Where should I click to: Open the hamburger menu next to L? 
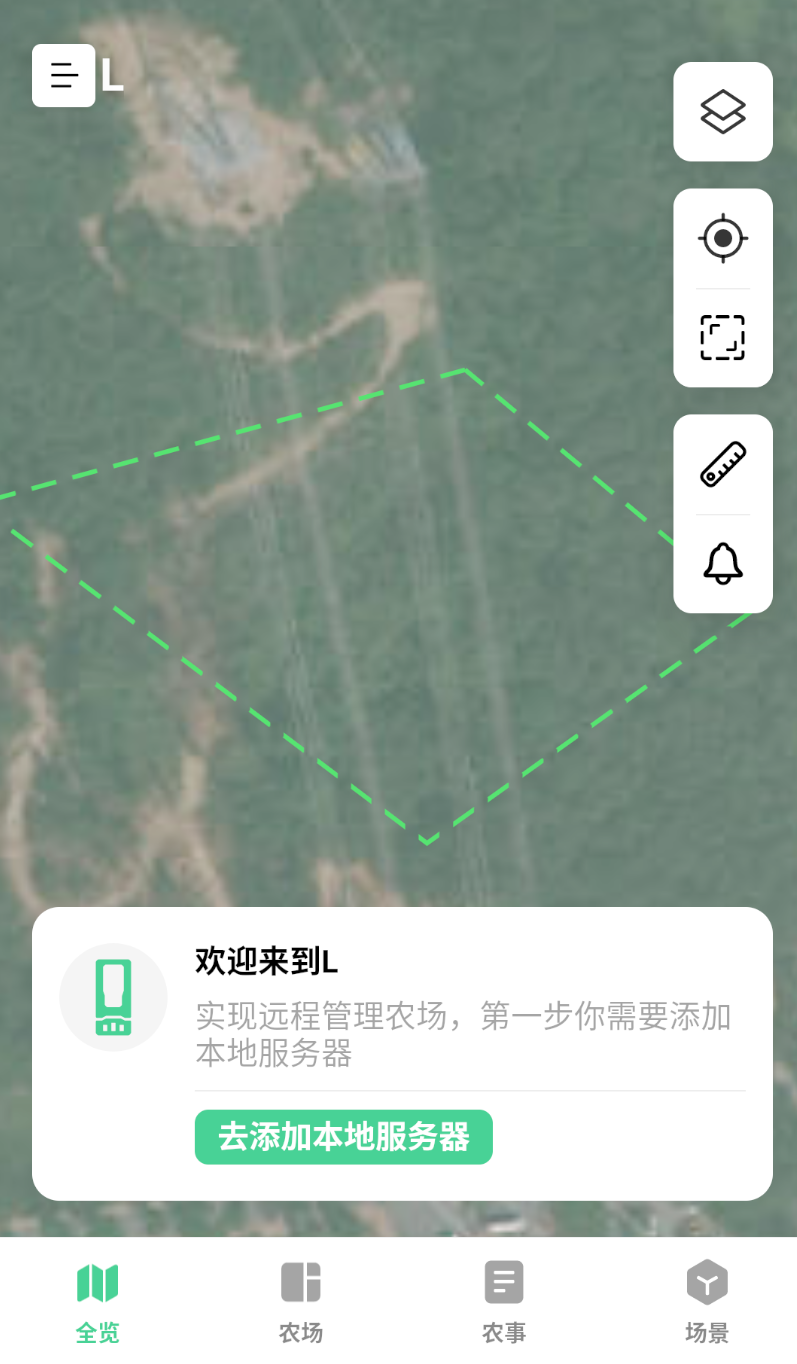click(63, 75)
